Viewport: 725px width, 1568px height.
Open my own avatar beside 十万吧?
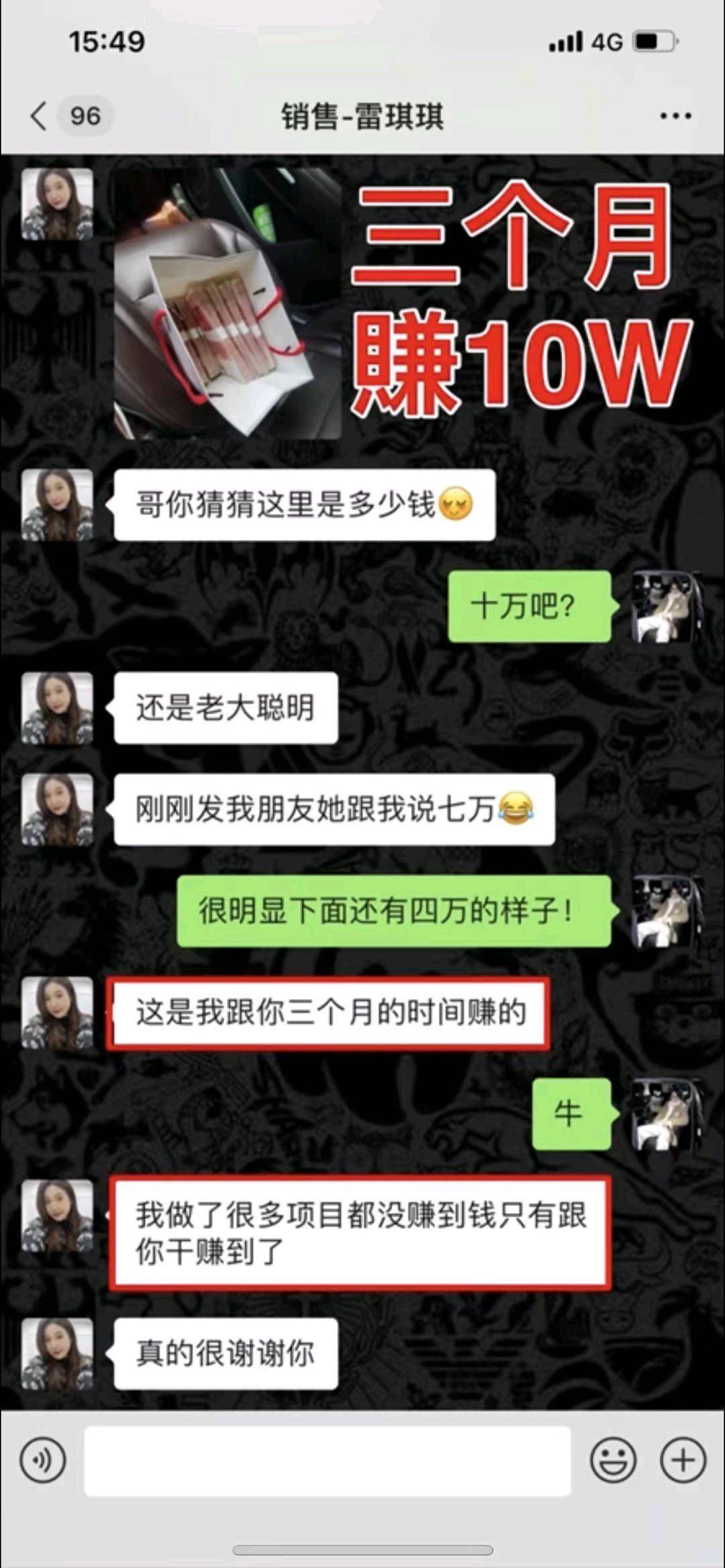(x=667, y=607)
